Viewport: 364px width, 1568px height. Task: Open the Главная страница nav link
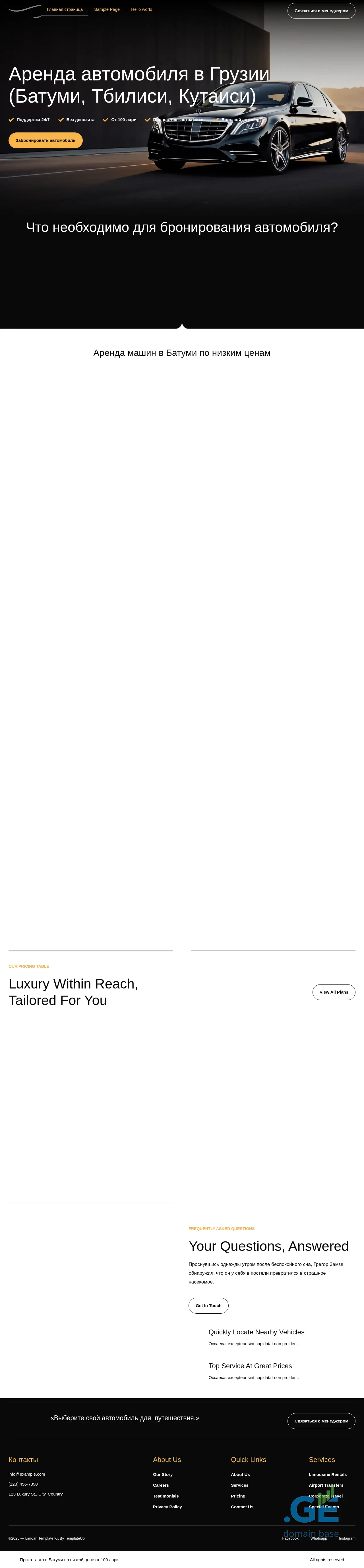[65, 10]
